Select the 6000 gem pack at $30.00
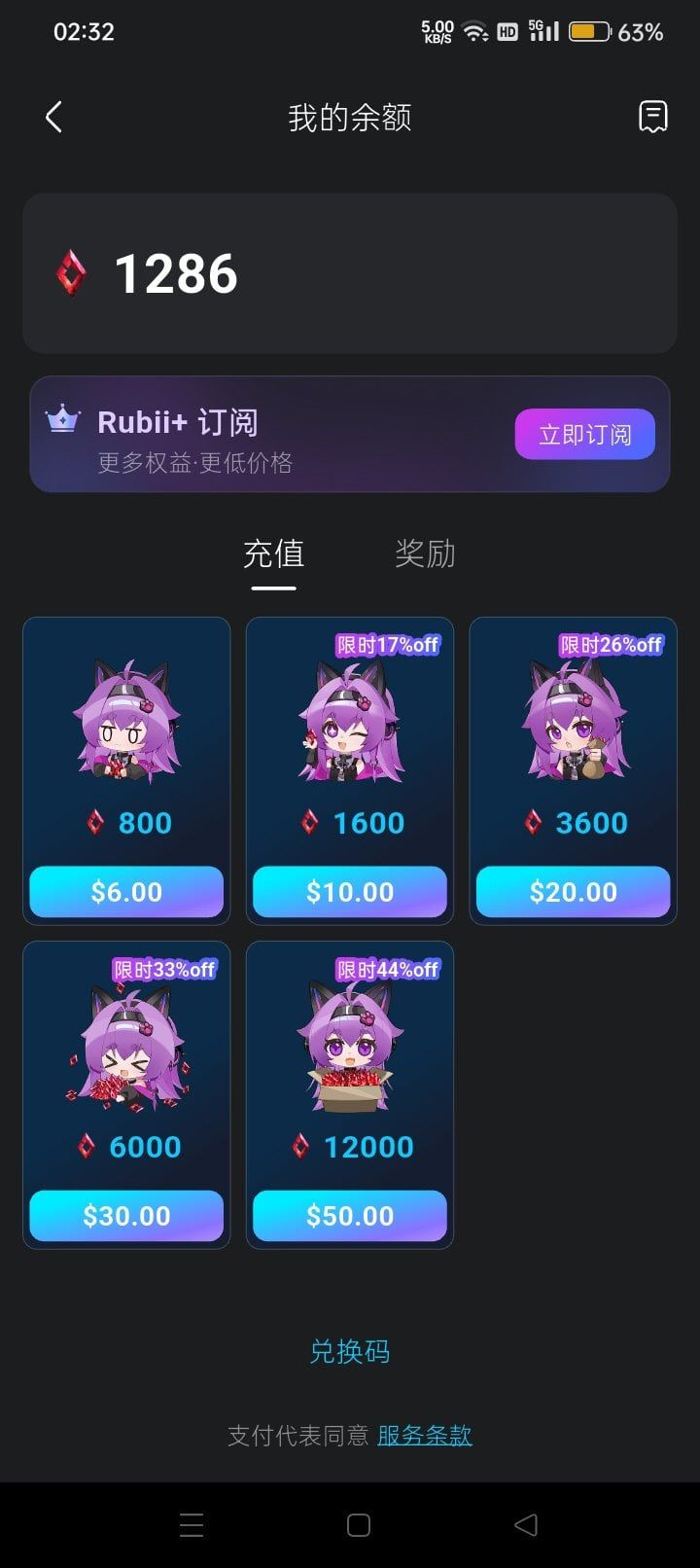Viewport: 700px width, 1568px height. tap(126, 1216)
